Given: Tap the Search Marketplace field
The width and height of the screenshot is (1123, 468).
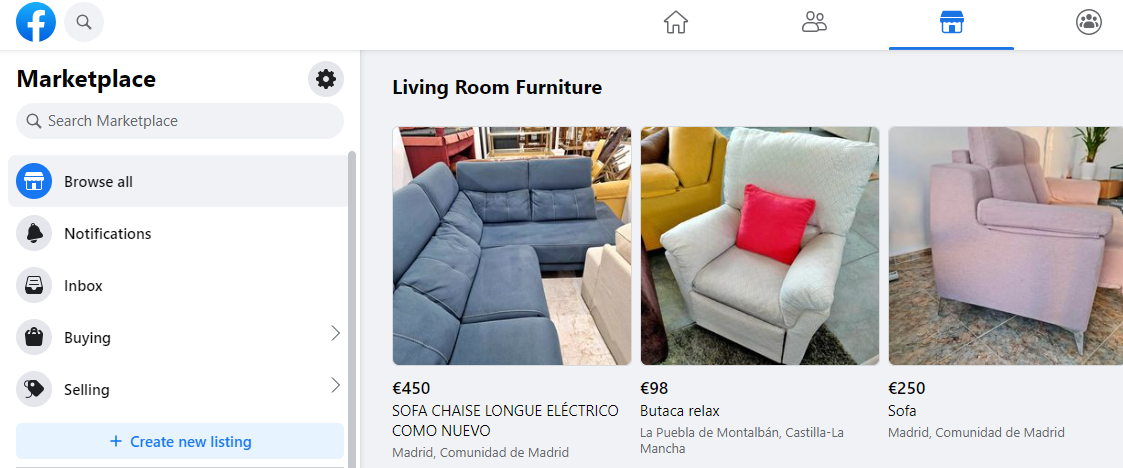Looking at the screenshot, I should click(180, 121).
